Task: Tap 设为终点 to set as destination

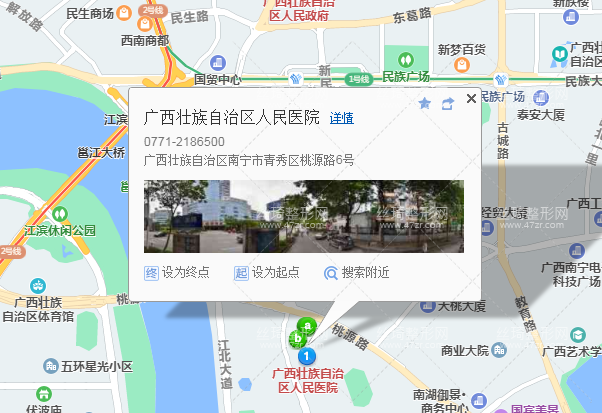Action: [177, 272]
